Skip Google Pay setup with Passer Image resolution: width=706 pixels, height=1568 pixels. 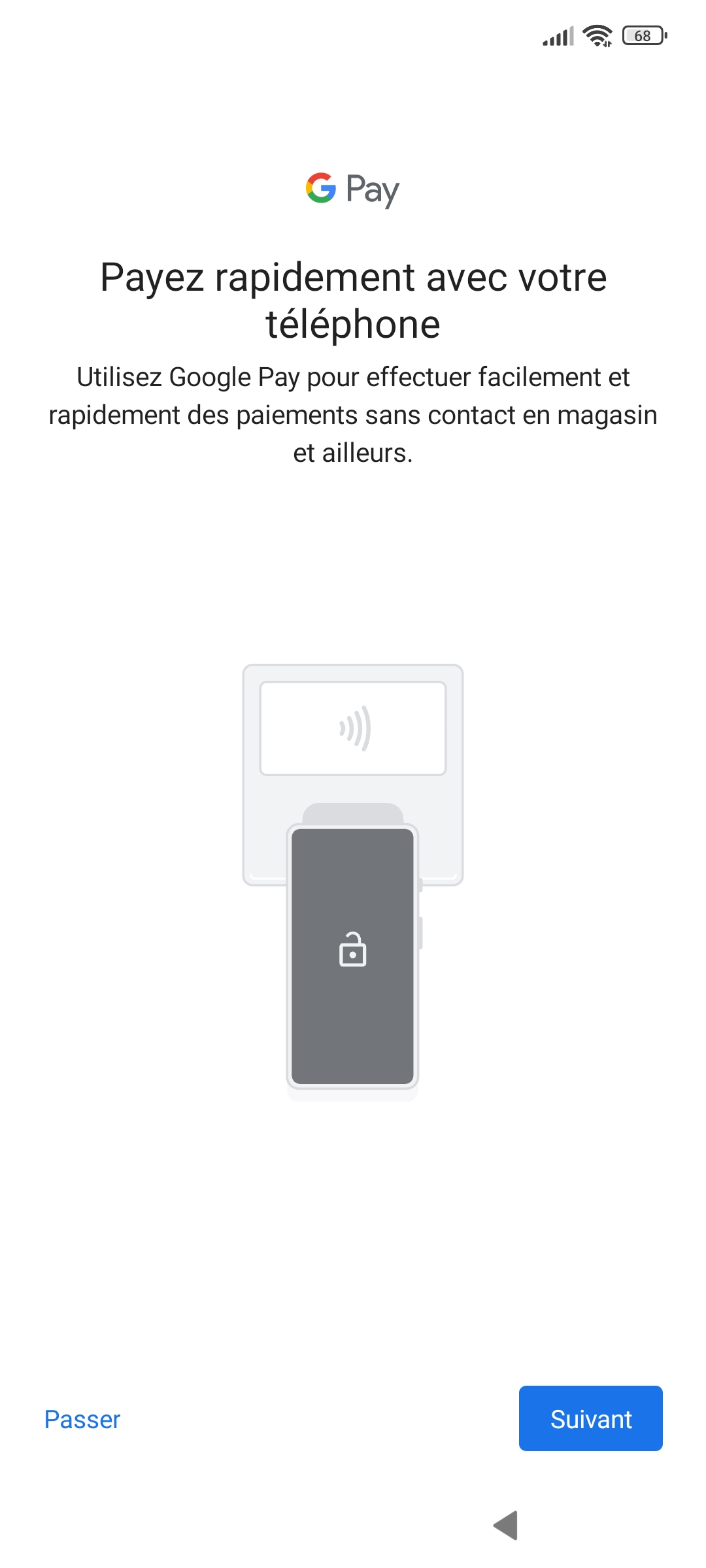coord(82,1420)
